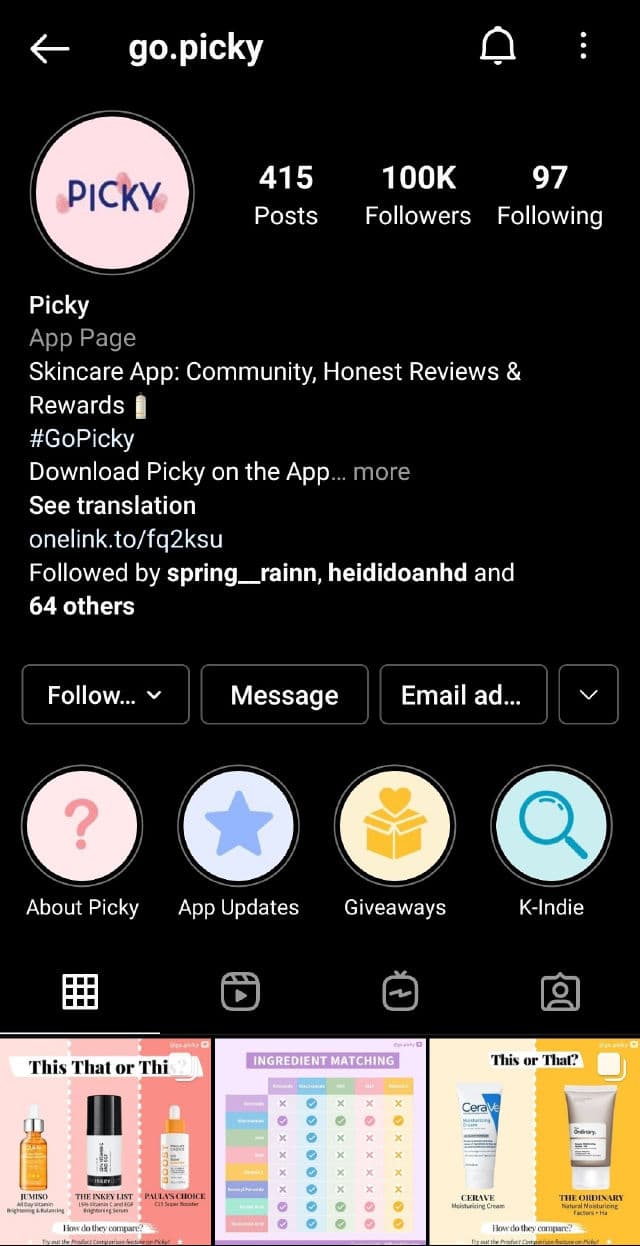
Task: Tap See translation for the bio
Action: [x=112, y=505]
